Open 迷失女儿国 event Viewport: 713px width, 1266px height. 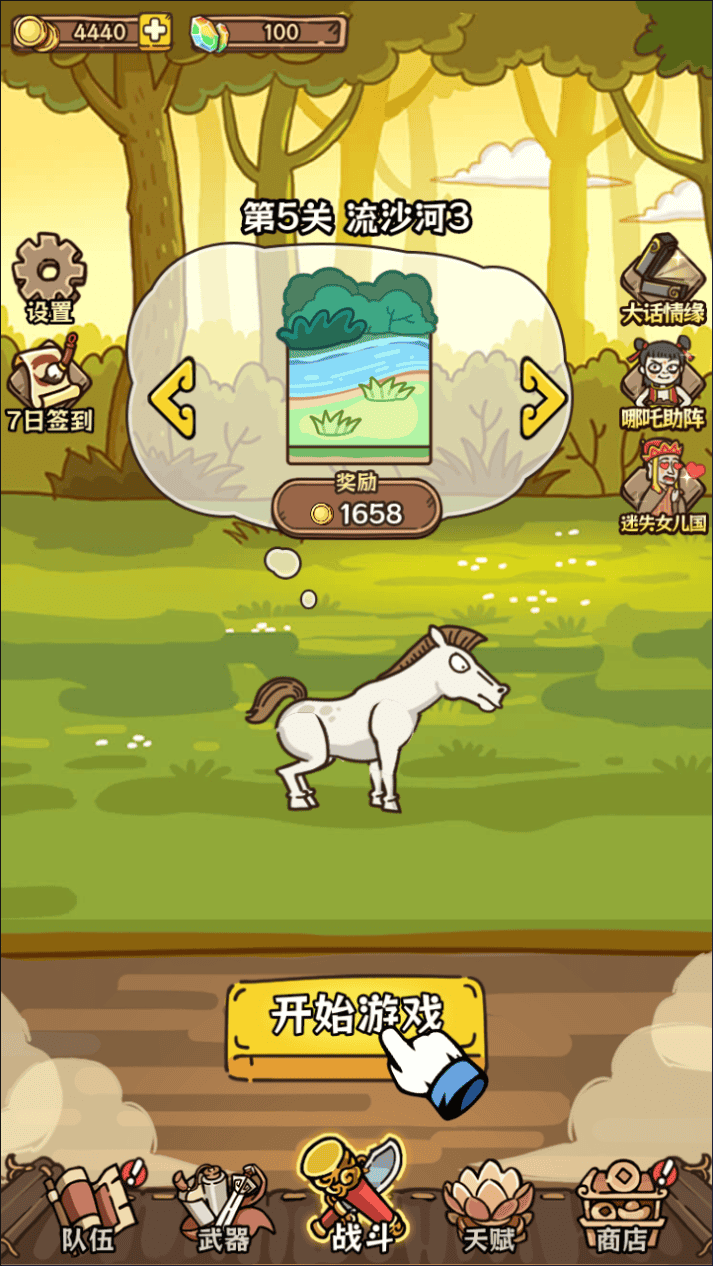(663, 487)
